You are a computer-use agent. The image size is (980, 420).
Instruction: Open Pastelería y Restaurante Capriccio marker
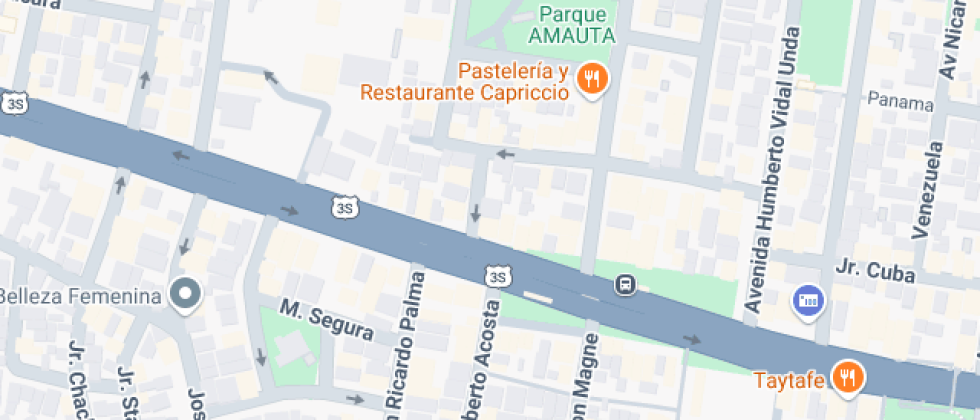pyautogui.click(x=593, y=79)
